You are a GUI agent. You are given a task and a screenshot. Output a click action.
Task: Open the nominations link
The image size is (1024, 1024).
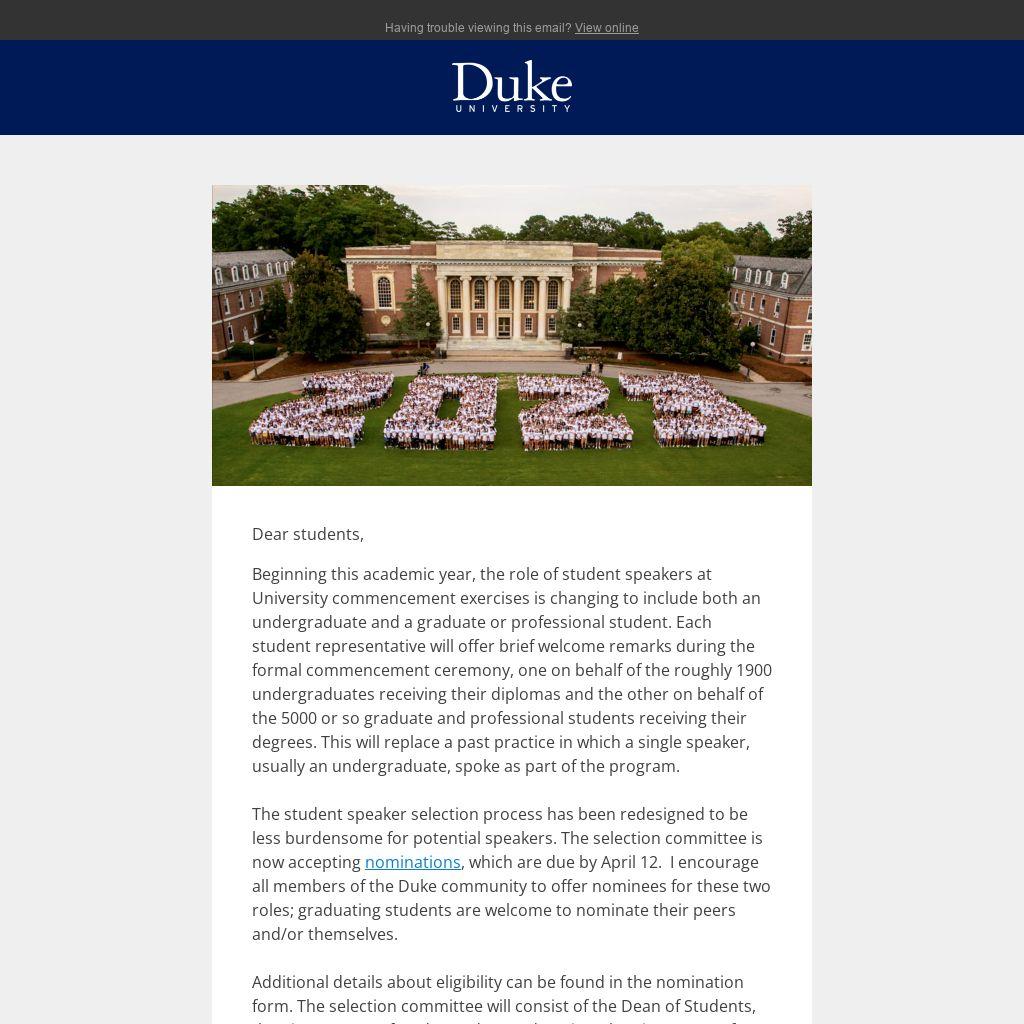click(412, 862)
